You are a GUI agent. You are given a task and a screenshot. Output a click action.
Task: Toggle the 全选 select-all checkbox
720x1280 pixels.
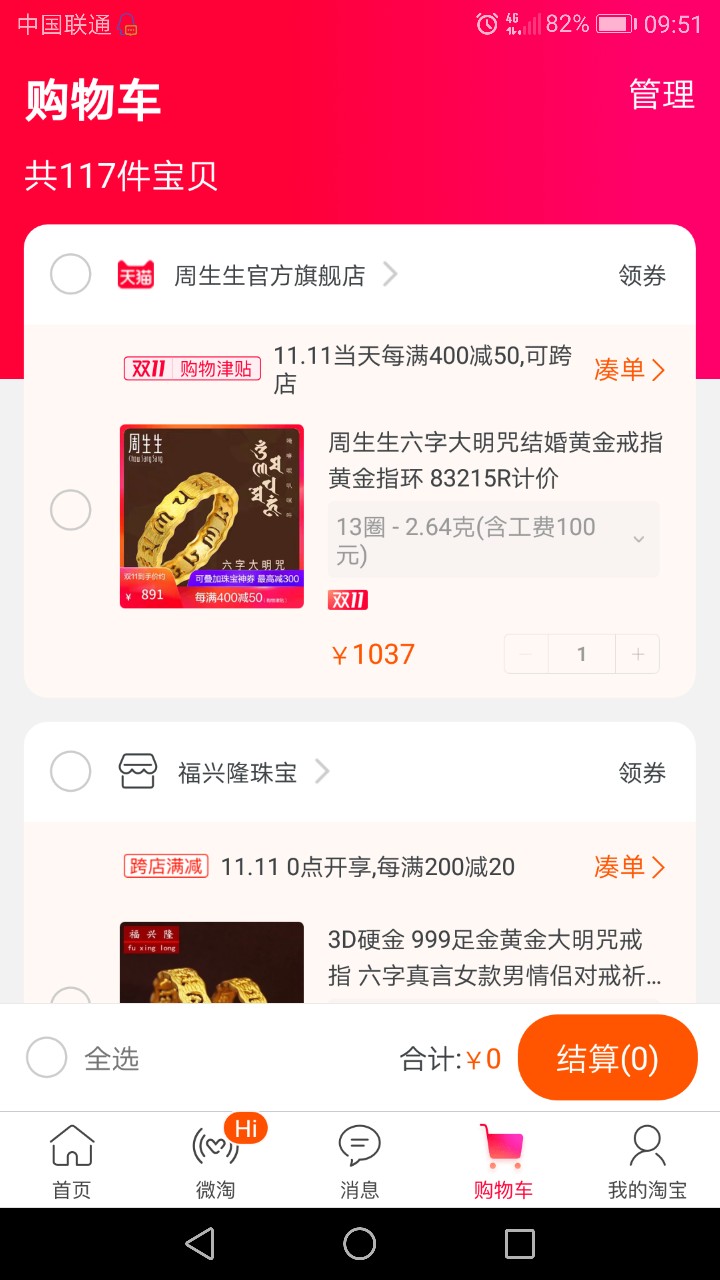[x=47, y=1057]
